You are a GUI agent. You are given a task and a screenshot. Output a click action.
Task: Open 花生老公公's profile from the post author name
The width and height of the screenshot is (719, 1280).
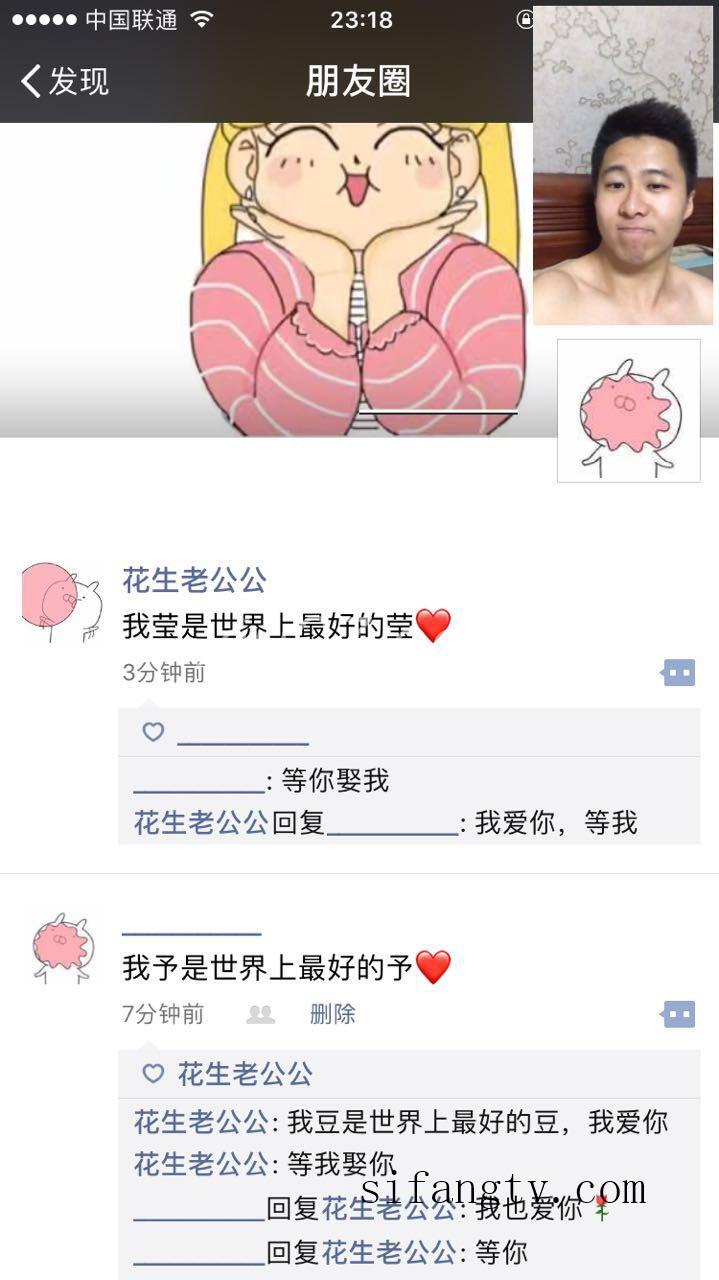point(194,580)
